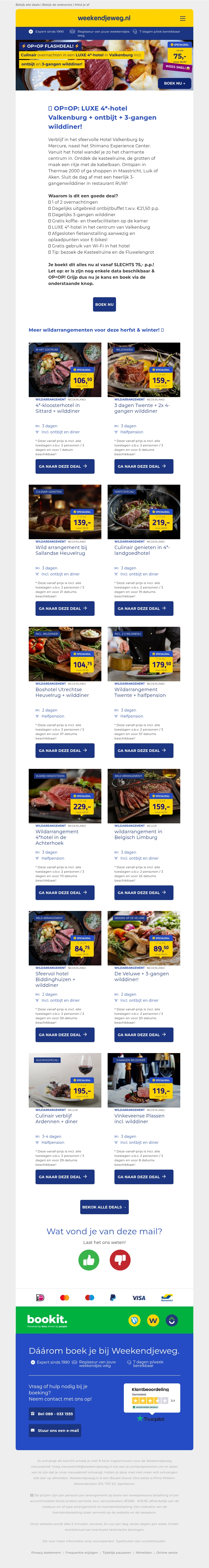The image size is (209, 1568).
Task: Tap Stuur ons een e-mail button
Action: tap(55, 1430)
